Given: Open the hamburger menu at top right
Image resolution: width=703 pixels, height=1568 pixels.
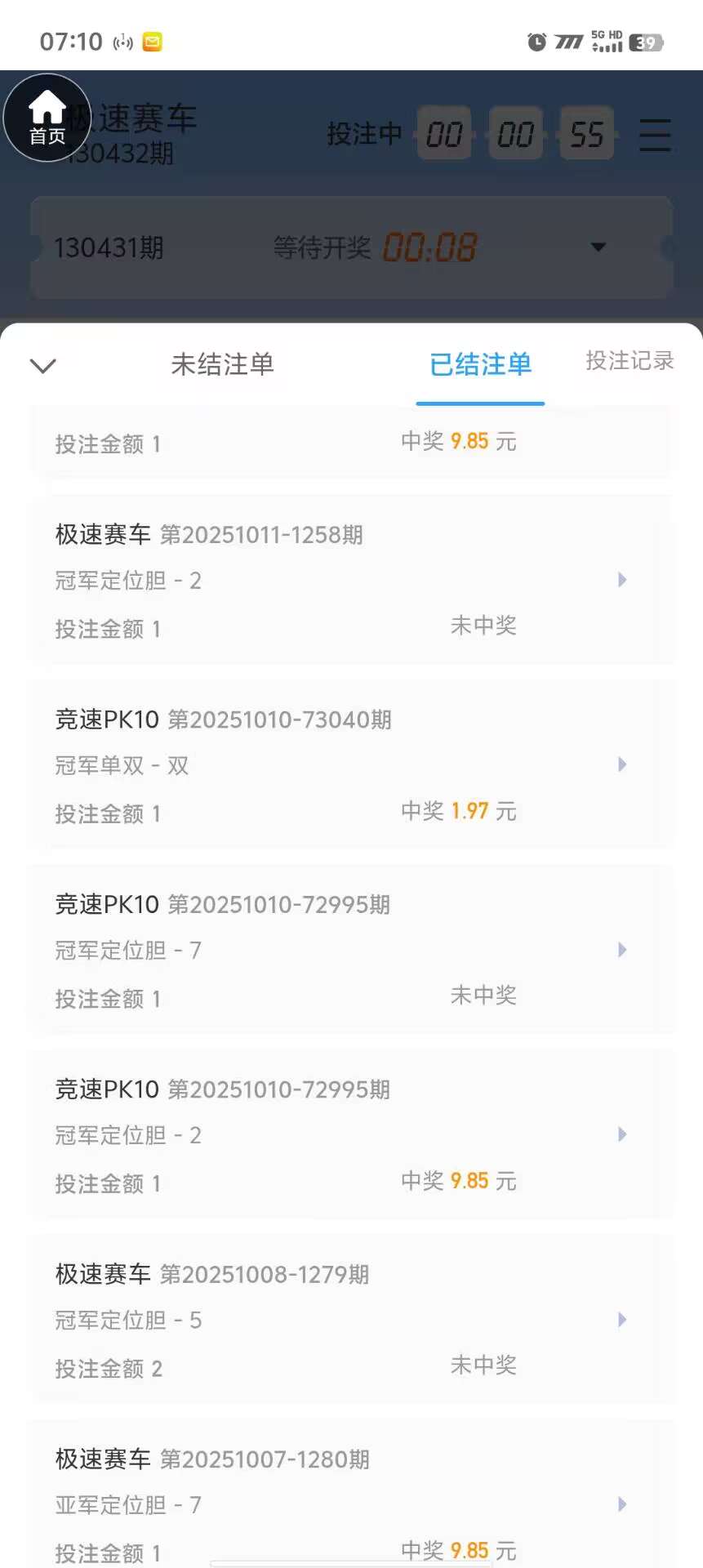Looking at the screenshot, I should (655, 136).
